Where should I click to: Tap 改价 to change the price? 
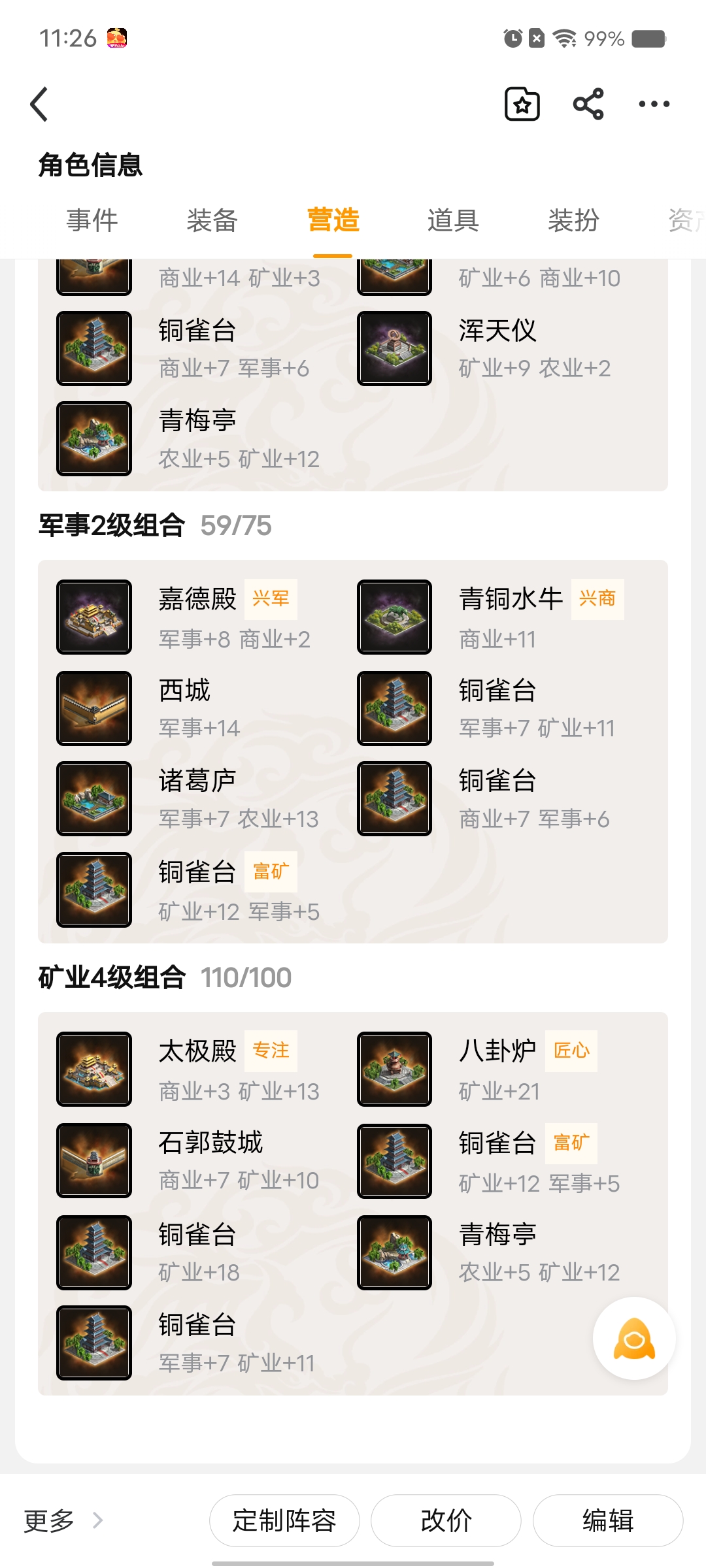(446, 1521)
